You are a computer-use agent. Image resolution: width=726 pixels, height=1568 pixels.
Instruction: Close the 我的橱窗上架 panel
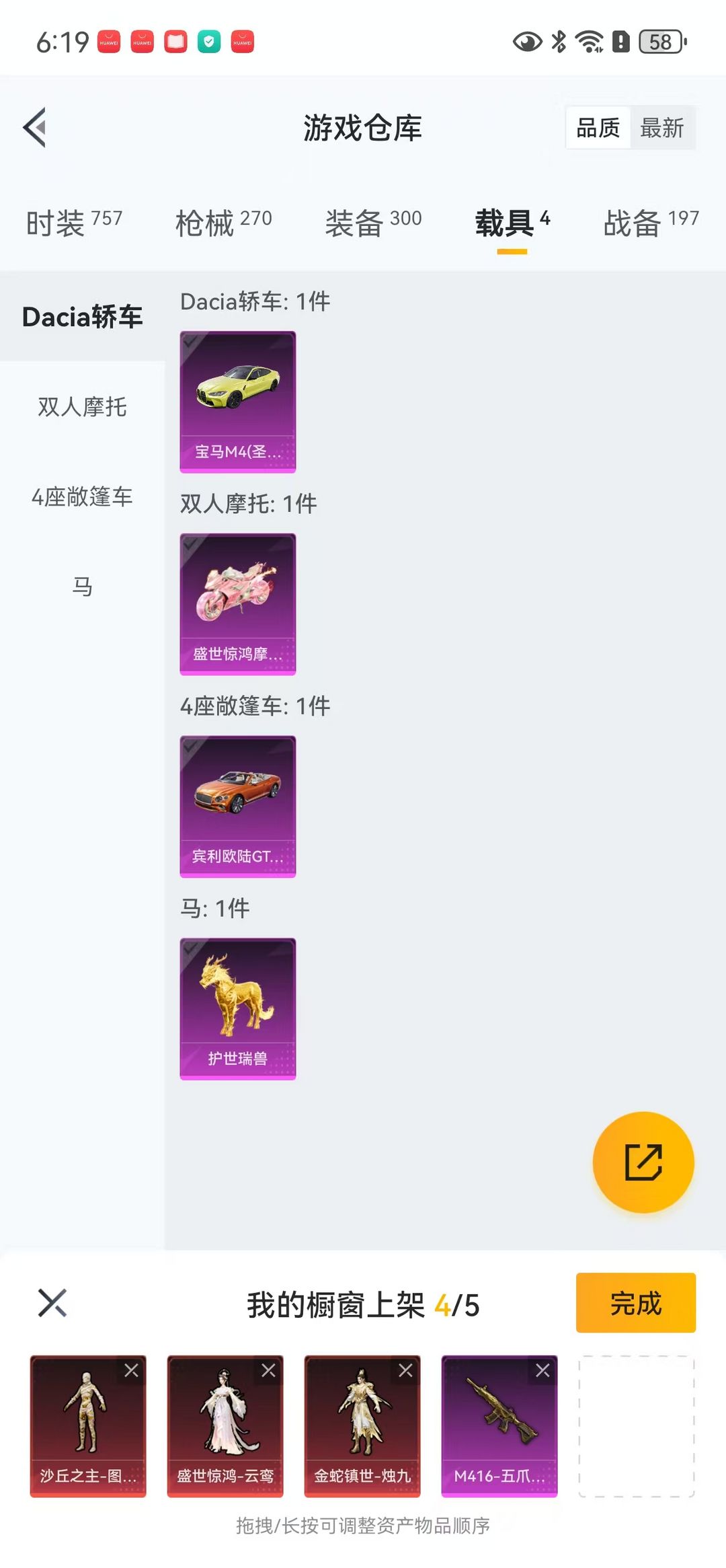coord(52,1303)
